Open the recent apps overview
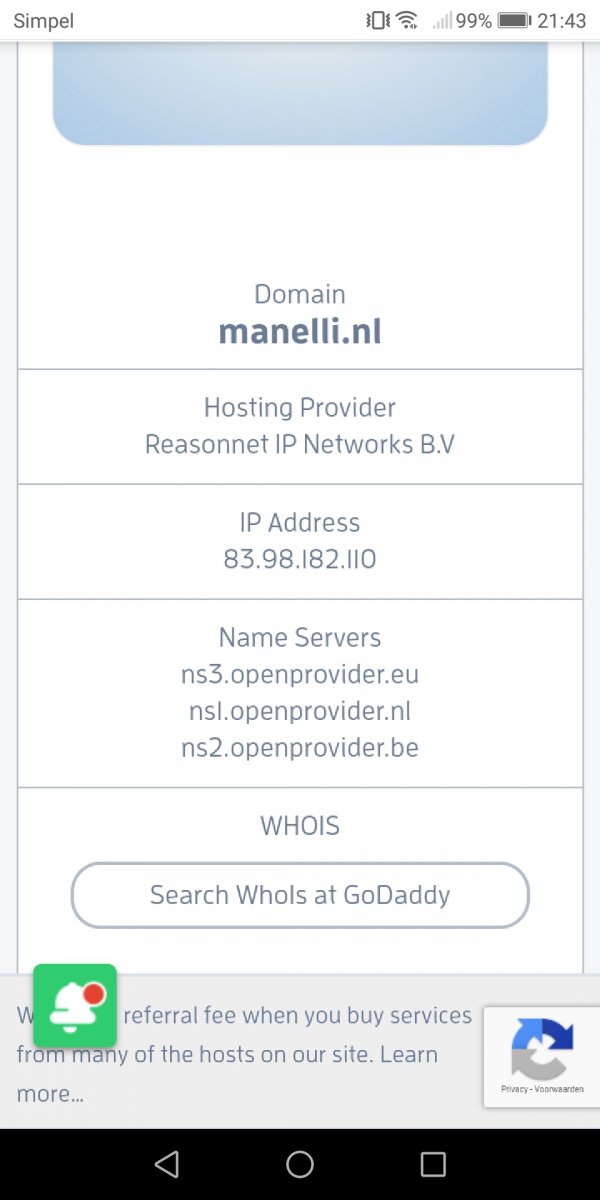Screen dimensions: 600x1200 coord(432,1164)
